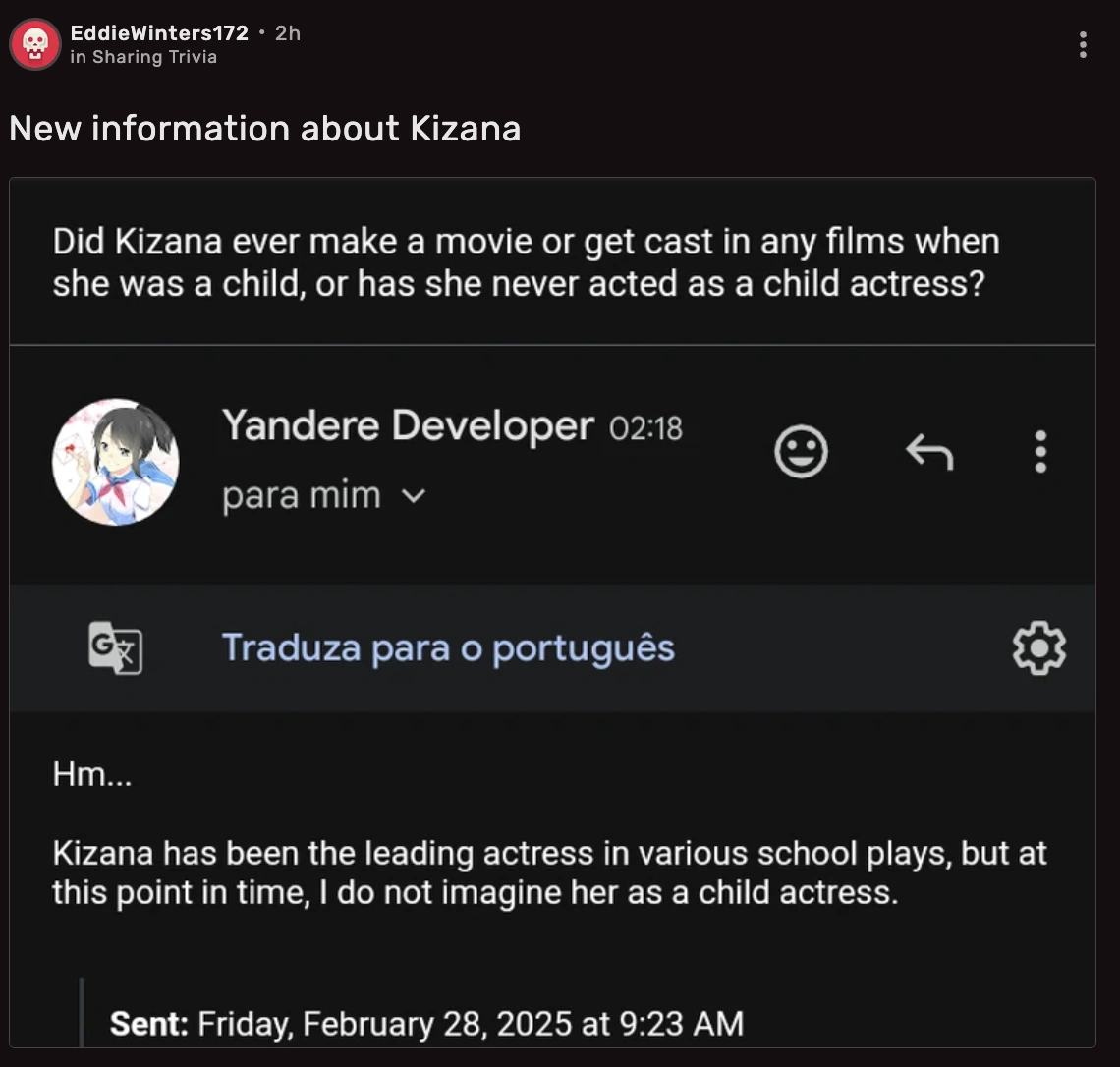Open the post's overflow menu
1120x1067 pixels.
(1083, 45)
